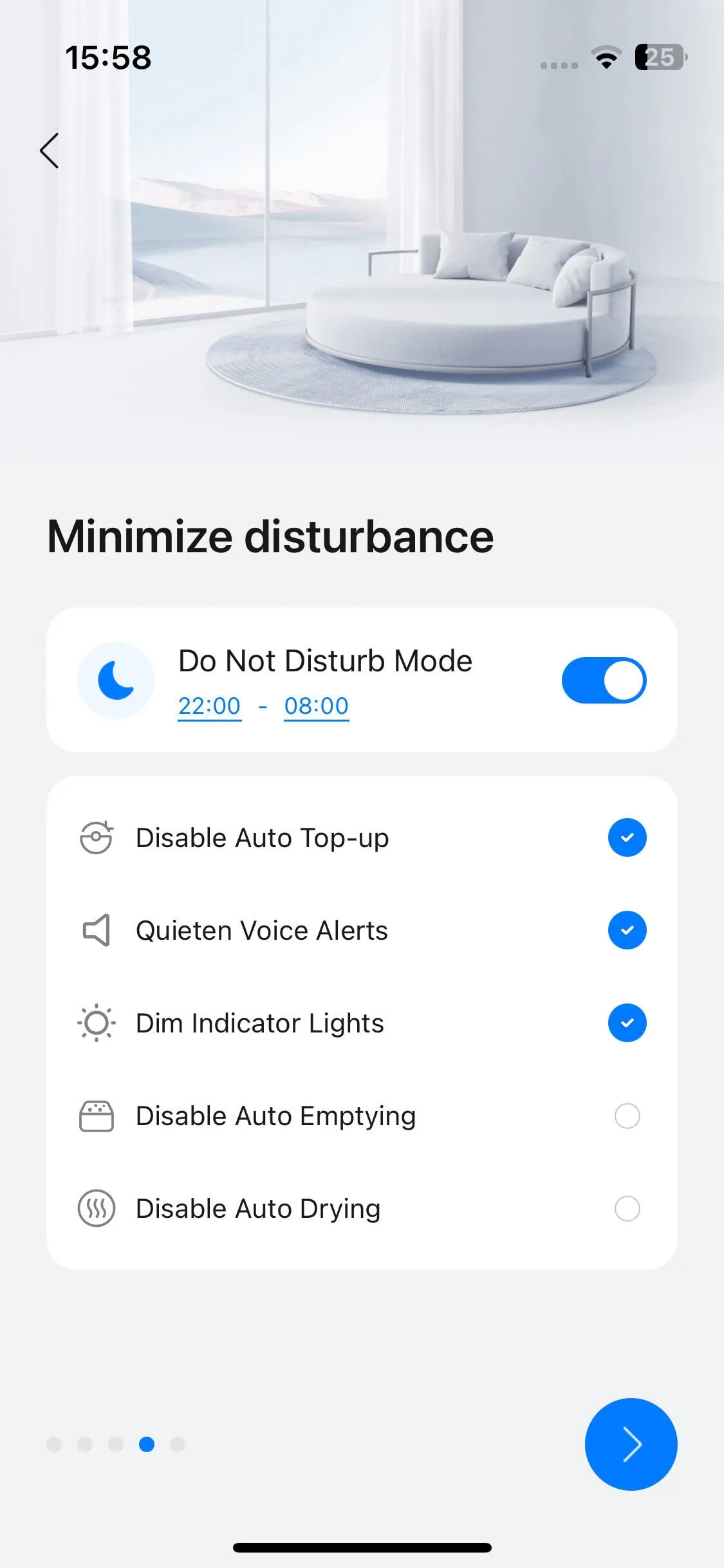Deselect Dim Indicator Lights
The width and height of the screenshot is (724, 1568).
627,1023
